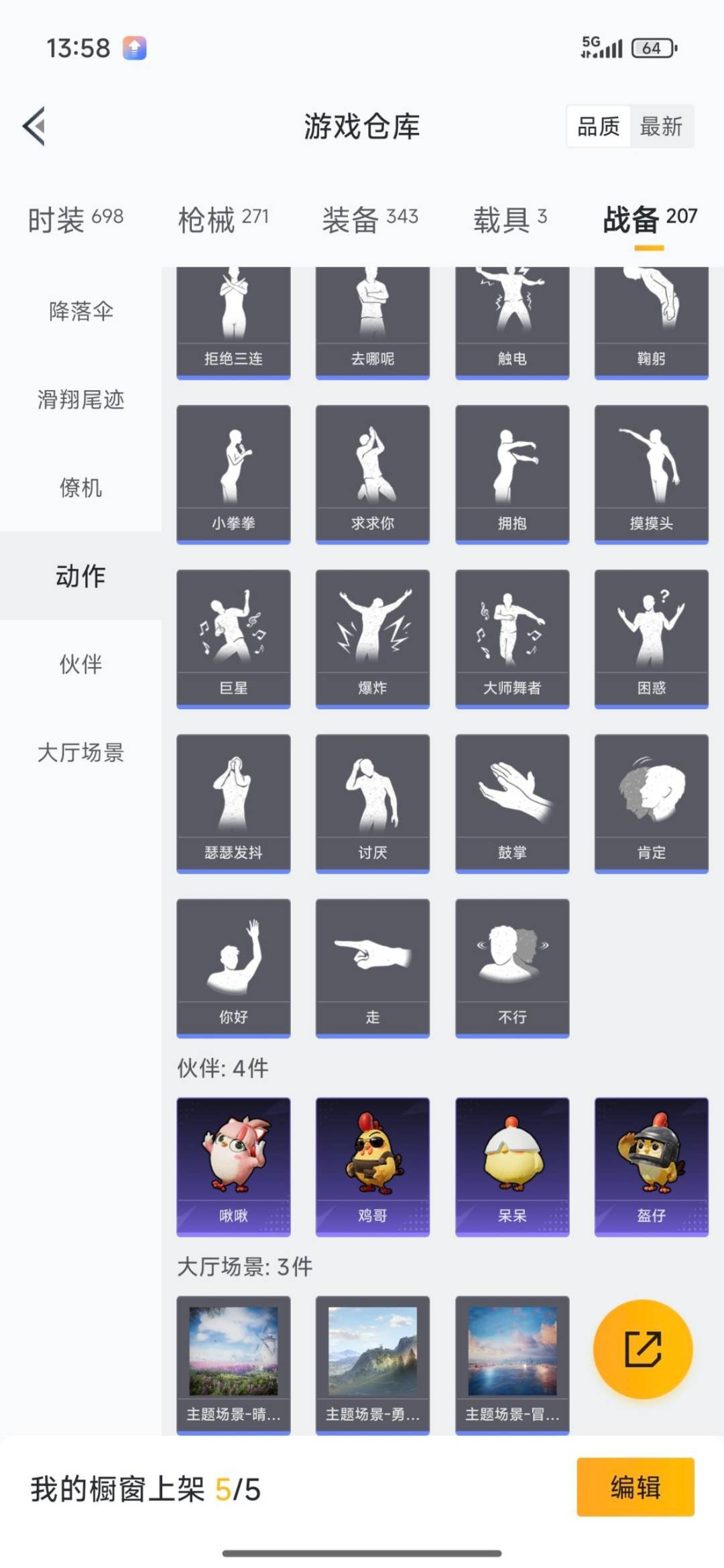The image size is (724, 1568).
Task: Open the 伙伴 section from sidebar
Action: coord(79,664)
